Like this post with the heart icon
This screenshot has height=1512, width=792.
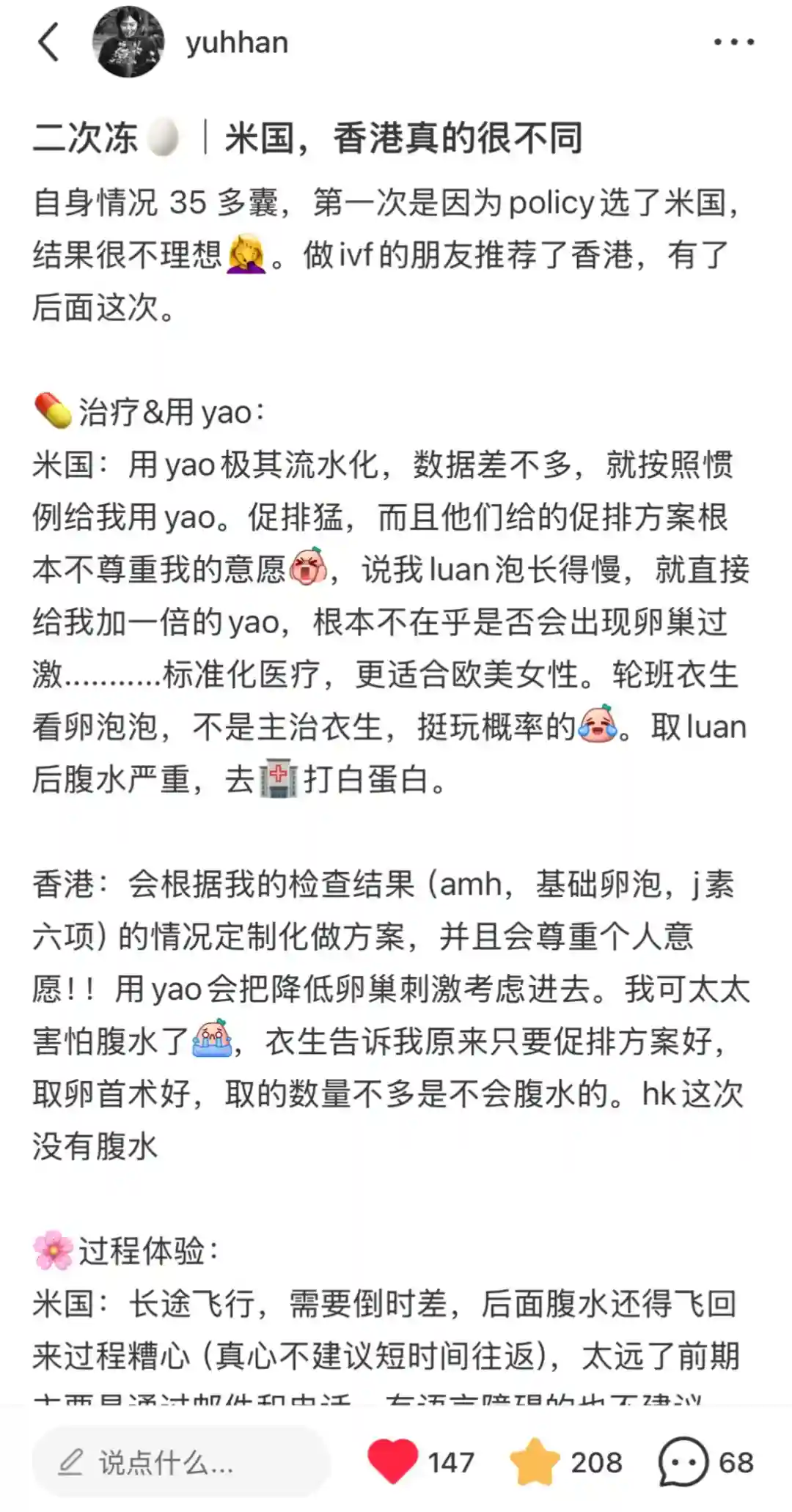[x=392, y=1461]
